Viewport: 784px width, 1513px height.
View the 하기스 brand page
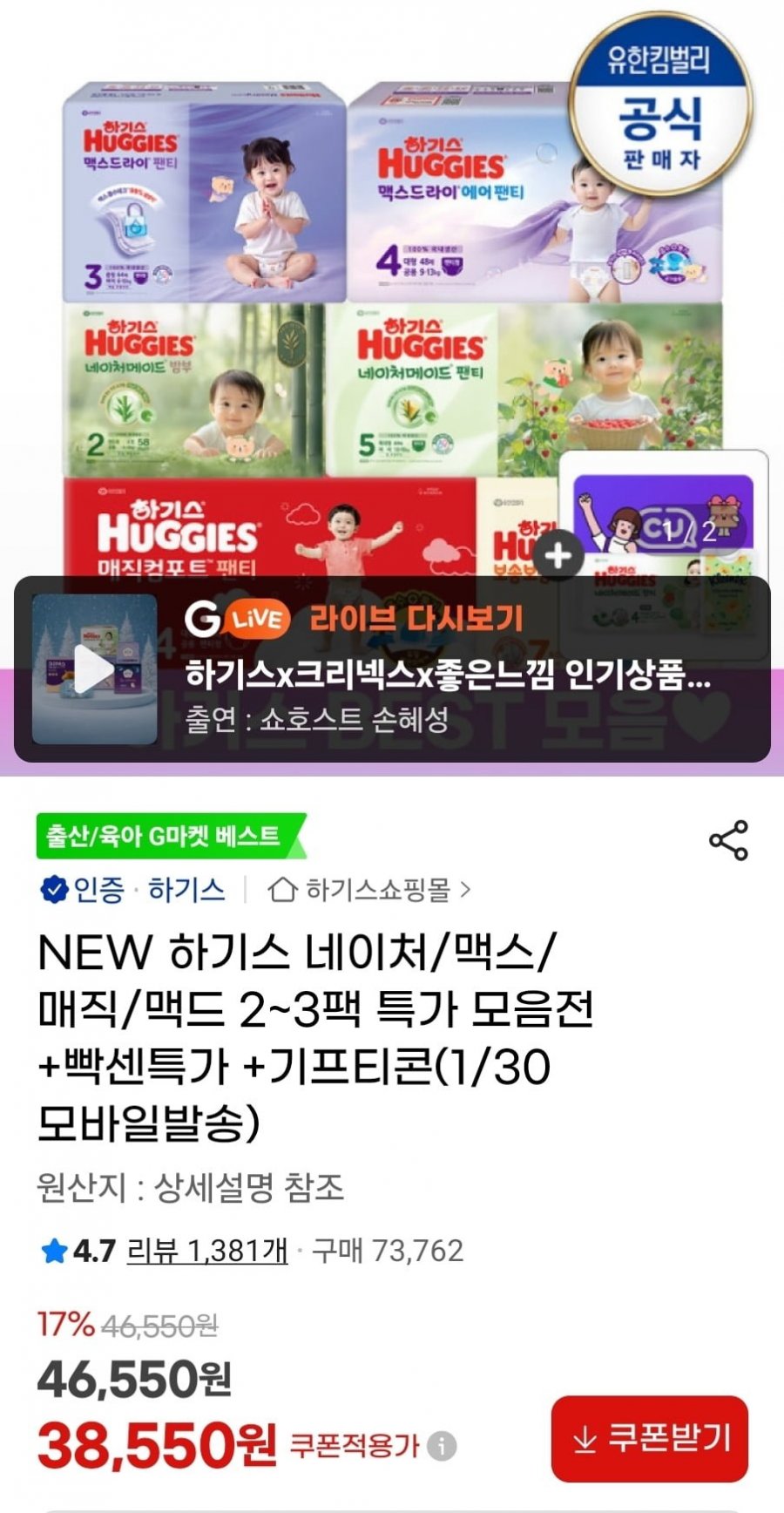186,890
